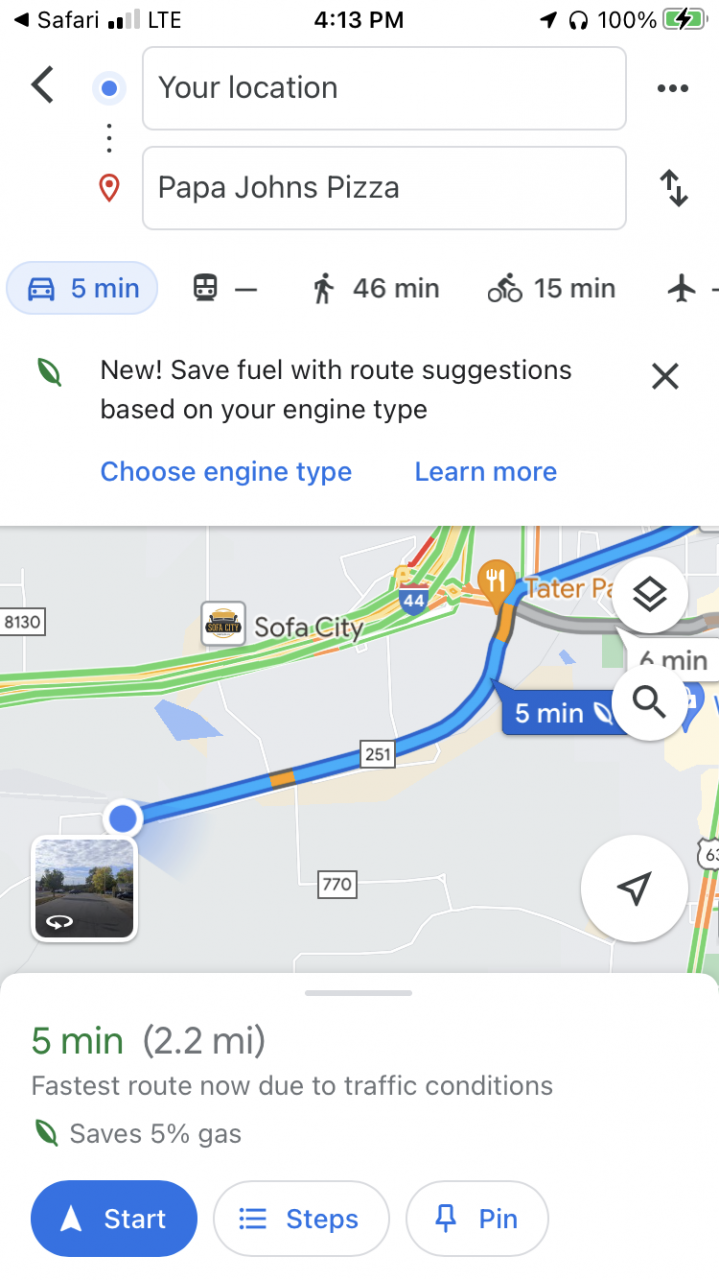Viewport: 719px width, 1280px height.
Task: Edit the Your location field
Action: [x=384, y=88]
